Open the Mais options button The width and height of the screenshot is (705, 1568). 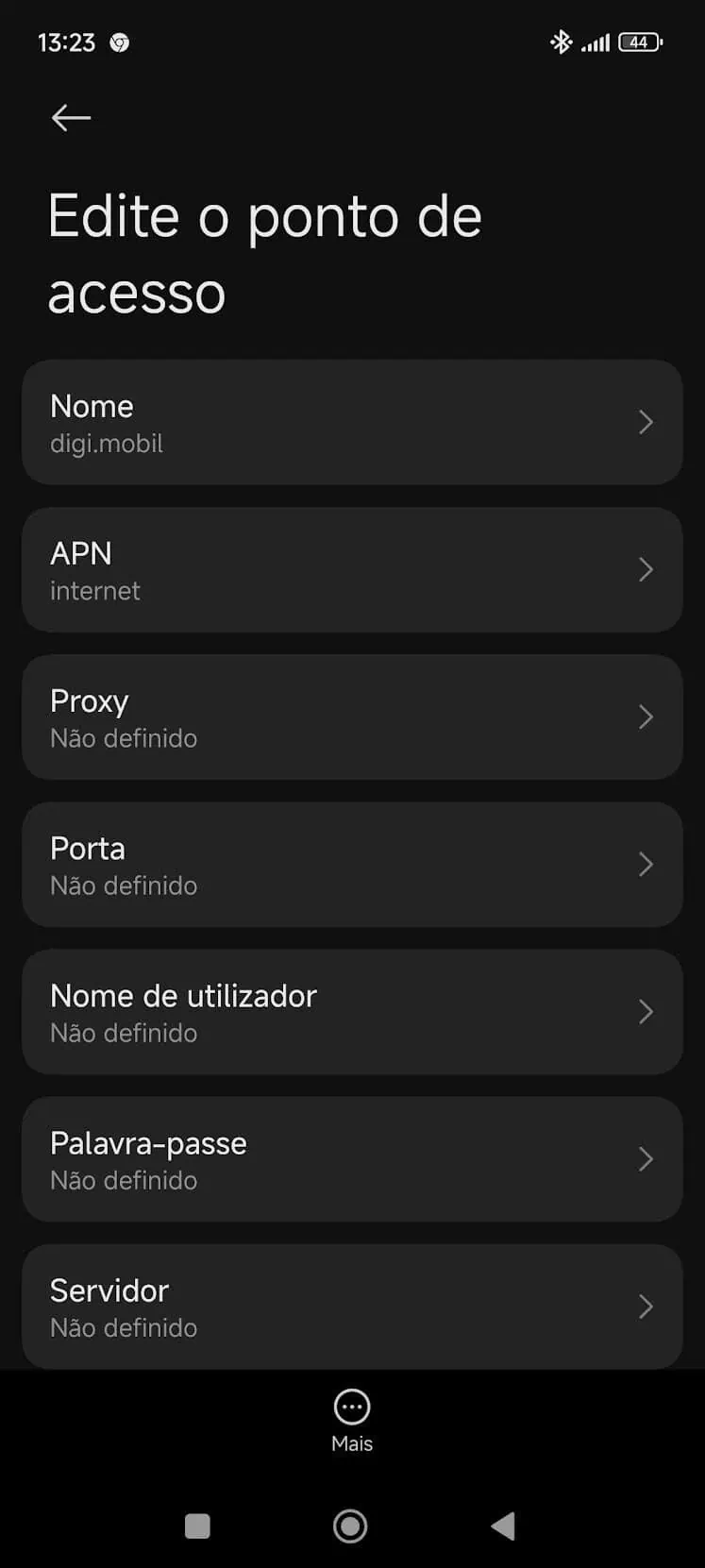coord(352,1421)
